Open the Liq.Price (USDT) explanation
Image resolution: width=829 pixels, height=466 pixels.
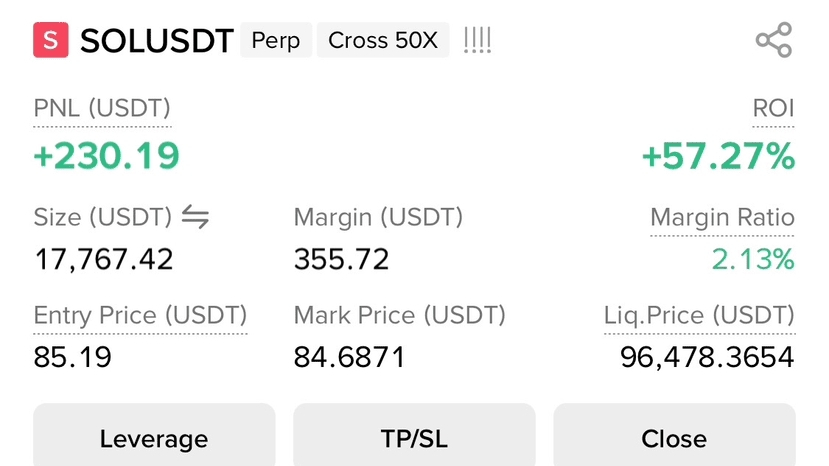point(699,316)
